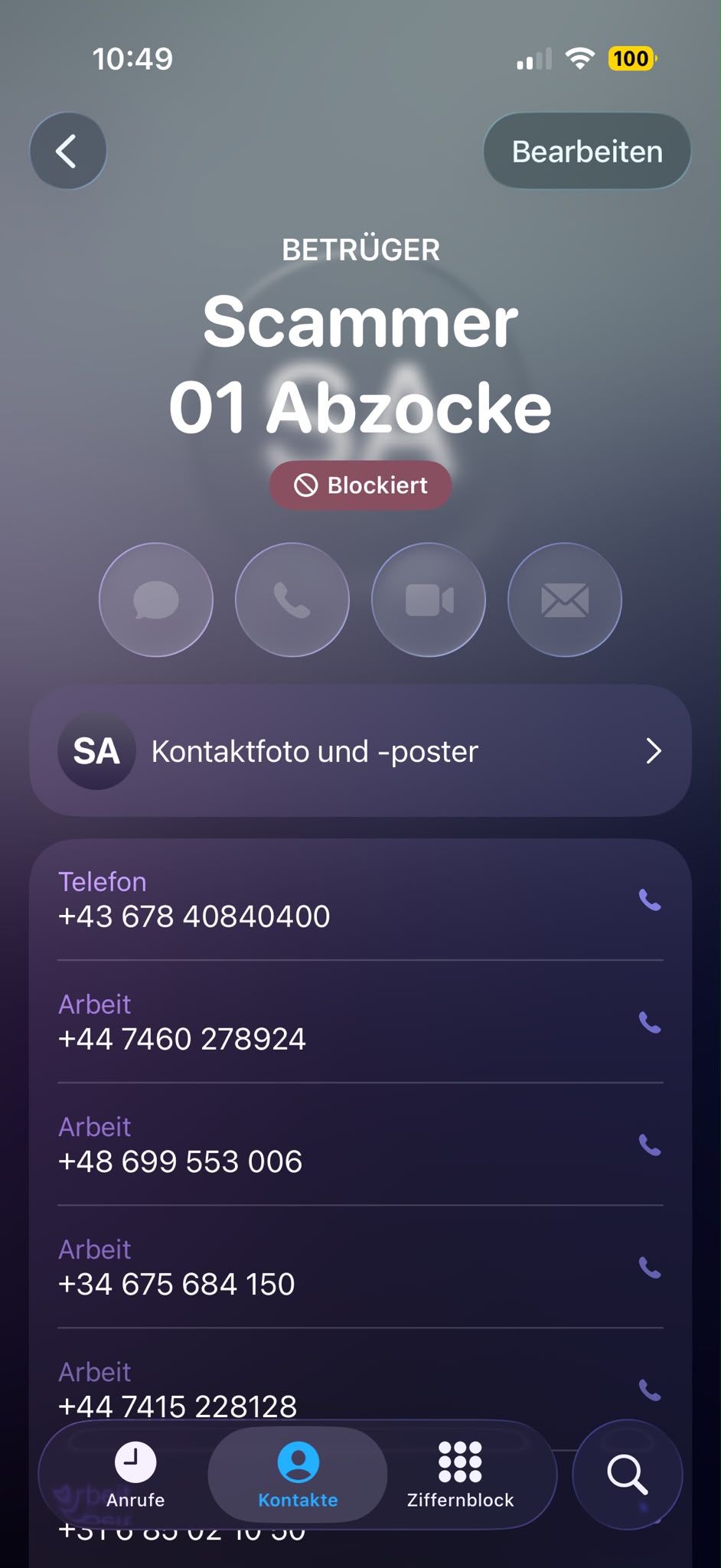Switch to the Anrufe tab

135,1475
